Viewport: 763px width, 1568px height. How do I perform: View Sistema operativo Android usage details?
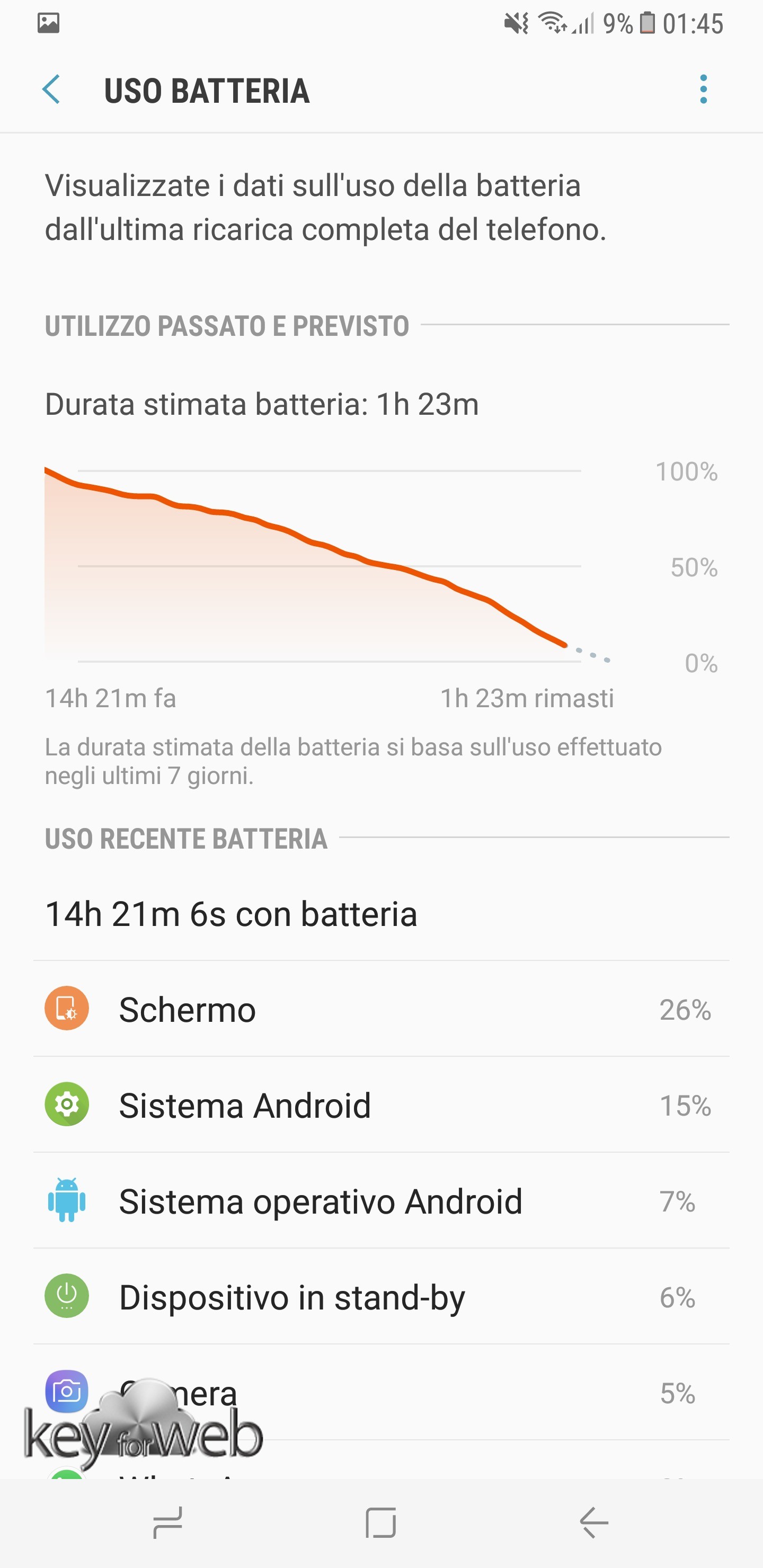(x=381, y=1201)
